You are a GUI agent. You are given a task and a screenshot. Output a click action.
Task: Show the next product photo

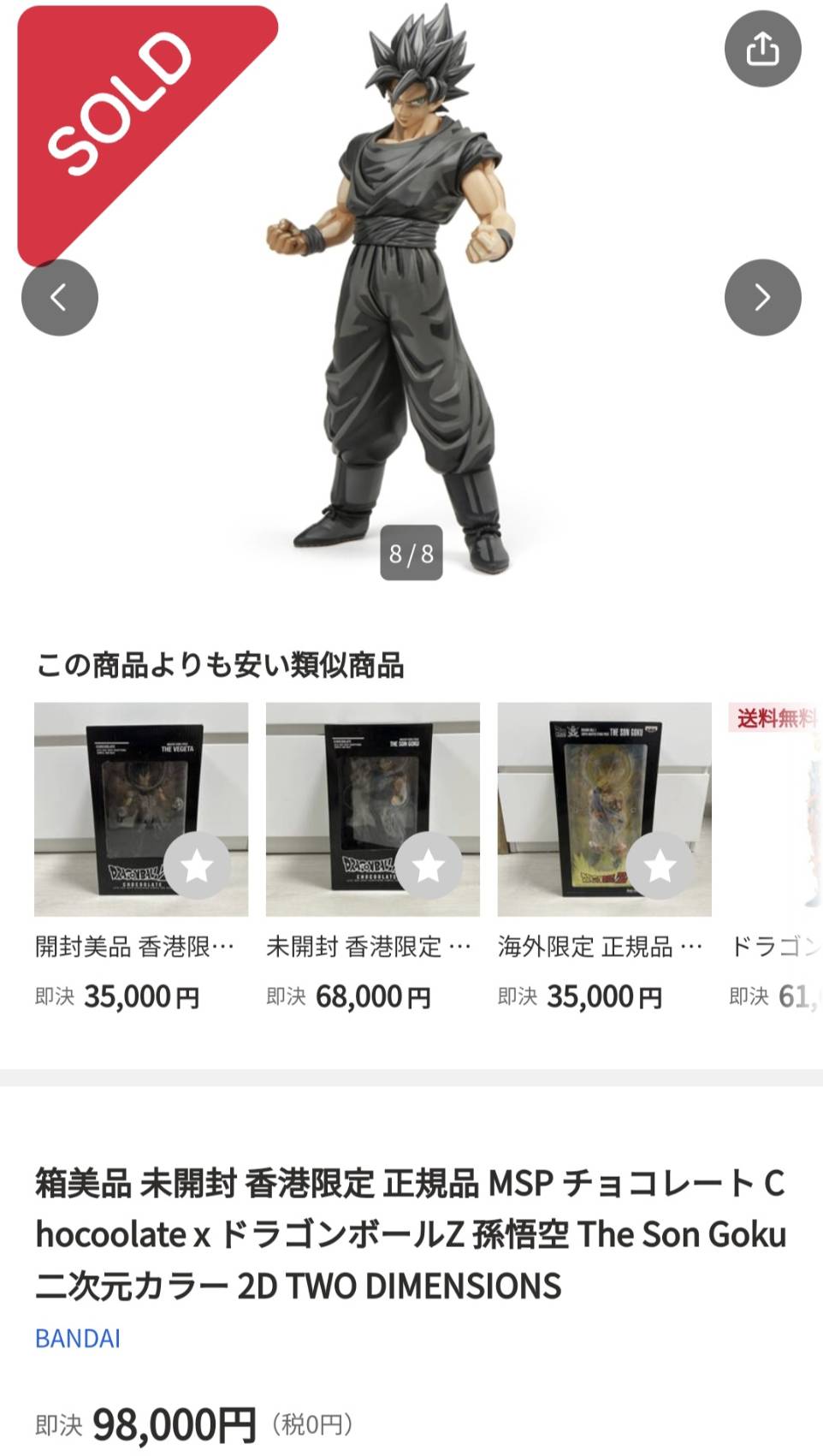(762, 298)
